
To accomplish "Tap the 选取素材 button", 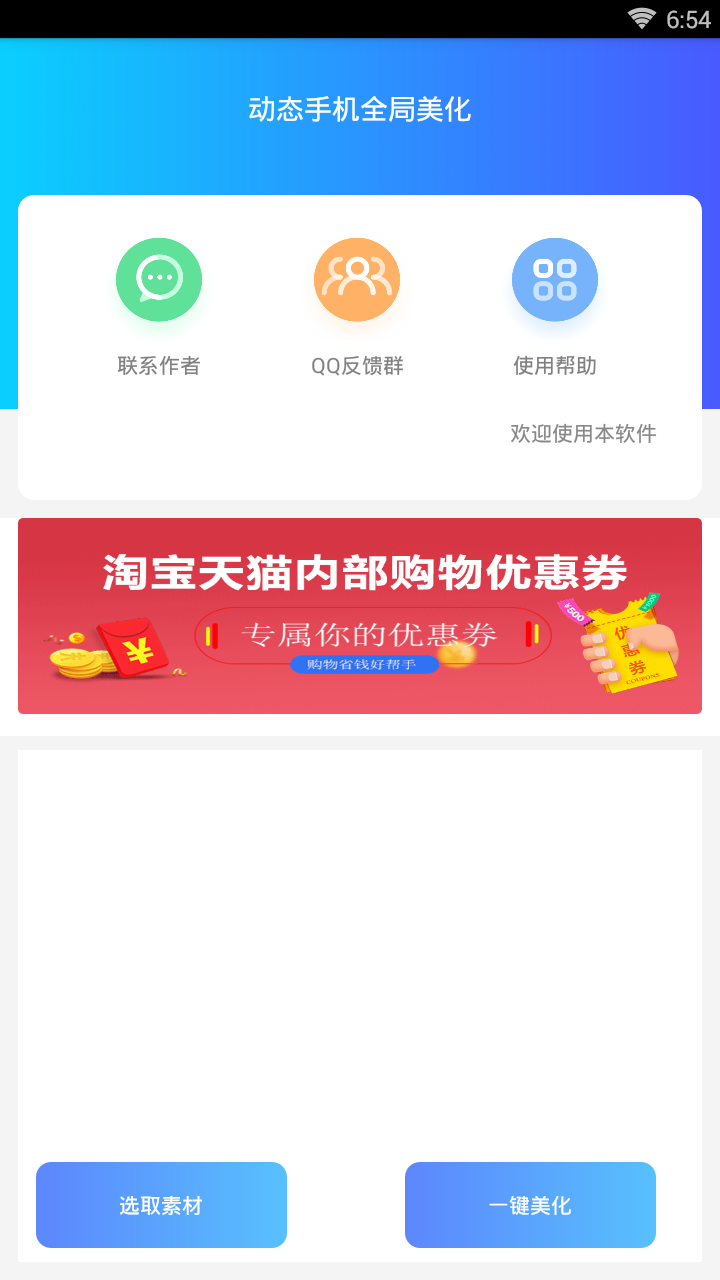I will (x=161, y=1205).
